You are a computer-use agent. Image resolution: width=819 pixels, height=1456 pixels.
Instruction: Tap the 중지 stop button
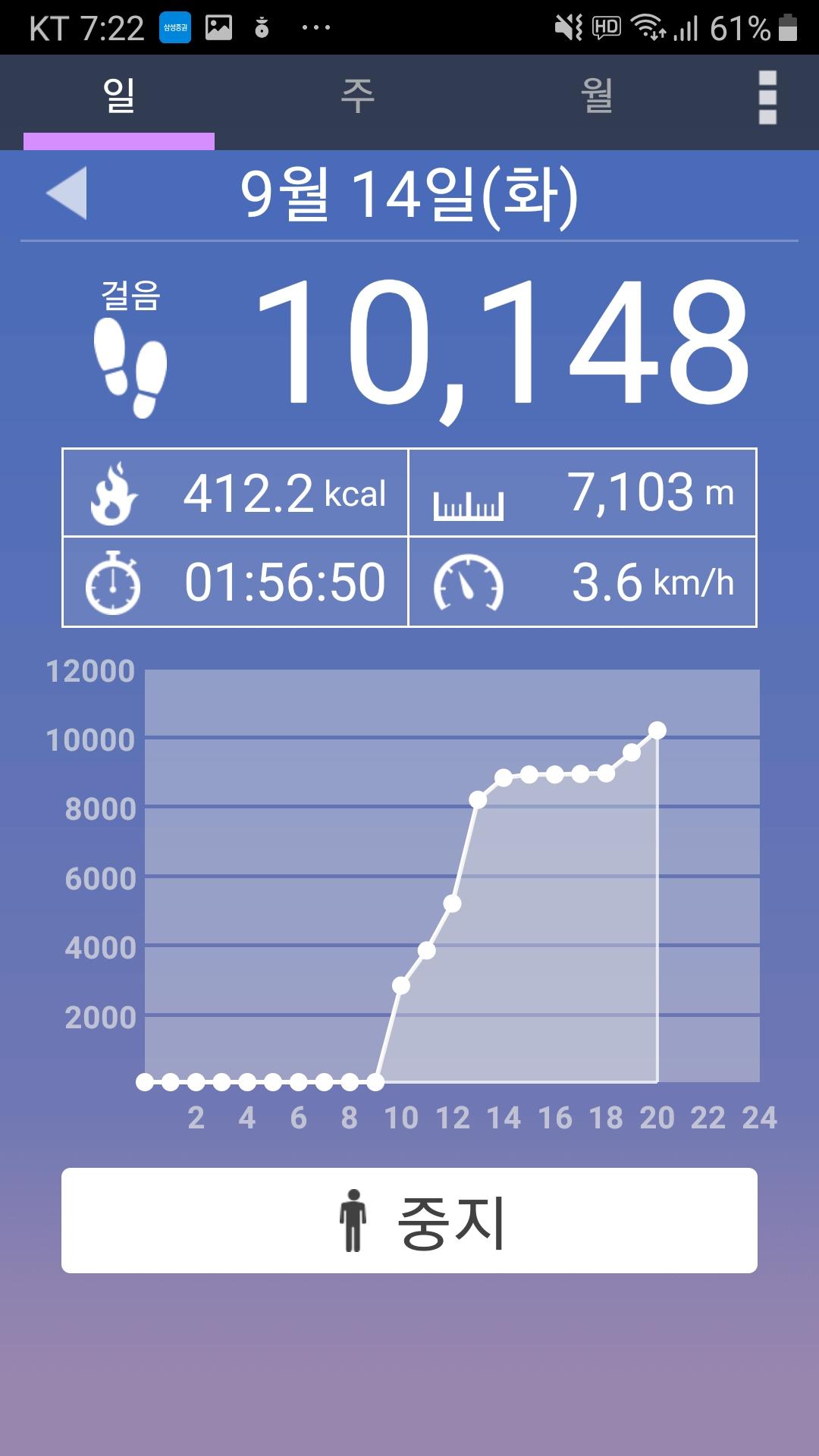pyautogui.click(x=409, y=1220)
